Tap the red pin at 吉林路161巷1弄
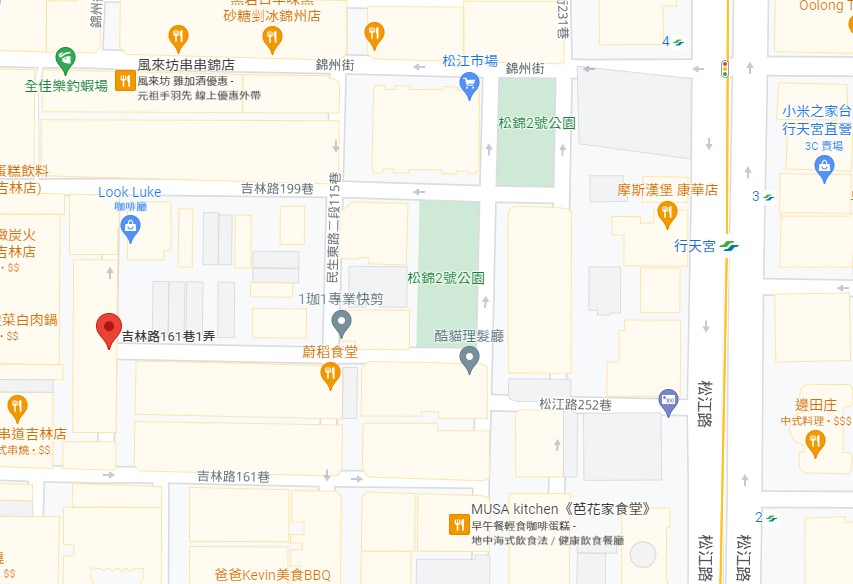 109,329
